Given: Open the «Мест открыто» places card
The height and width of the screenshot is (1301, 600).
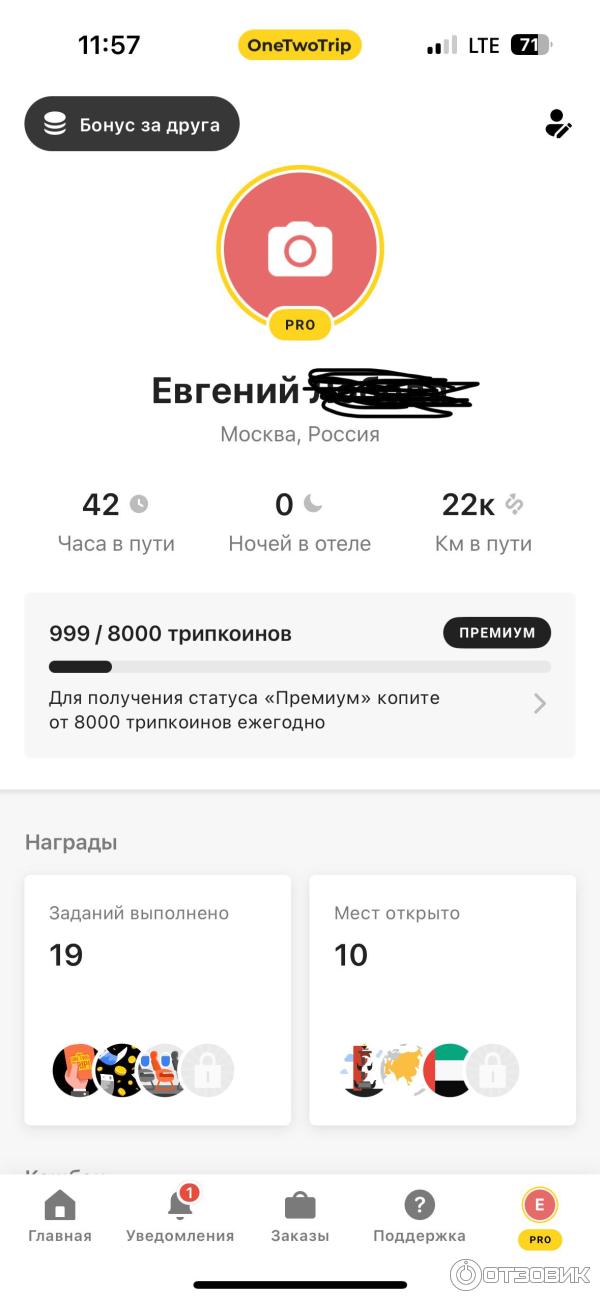Looking at the screenshot, I should pyautogui.click(x=442, y=999).
